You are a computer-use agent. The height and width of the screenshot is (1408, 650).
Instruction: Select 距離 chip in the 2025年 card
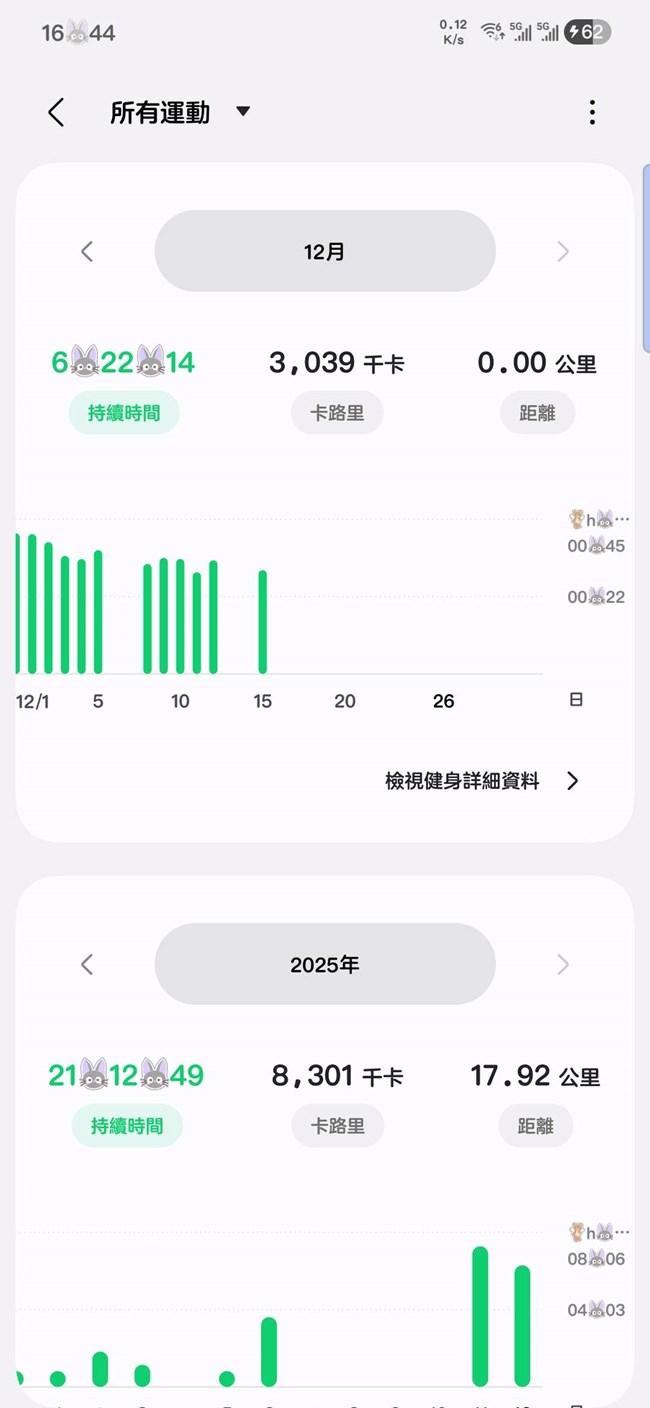pos(536,1126)
